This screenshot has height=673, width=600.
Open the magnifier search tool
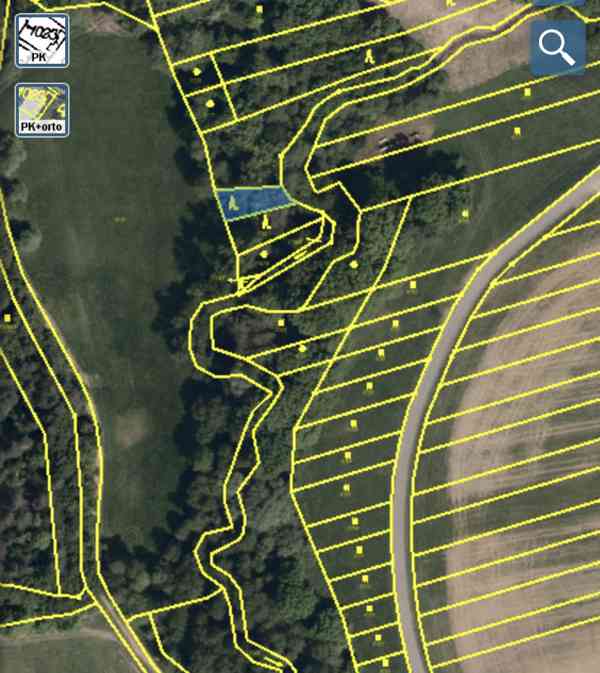click(x=557, y=47)
